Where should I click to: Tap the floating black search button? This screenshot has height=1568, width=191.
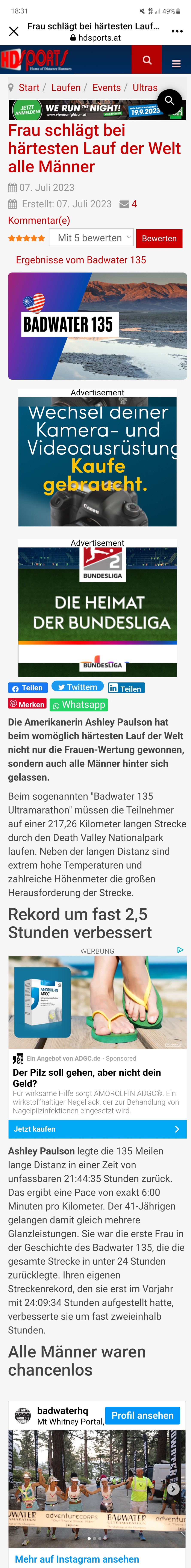[x=170, y=100]
